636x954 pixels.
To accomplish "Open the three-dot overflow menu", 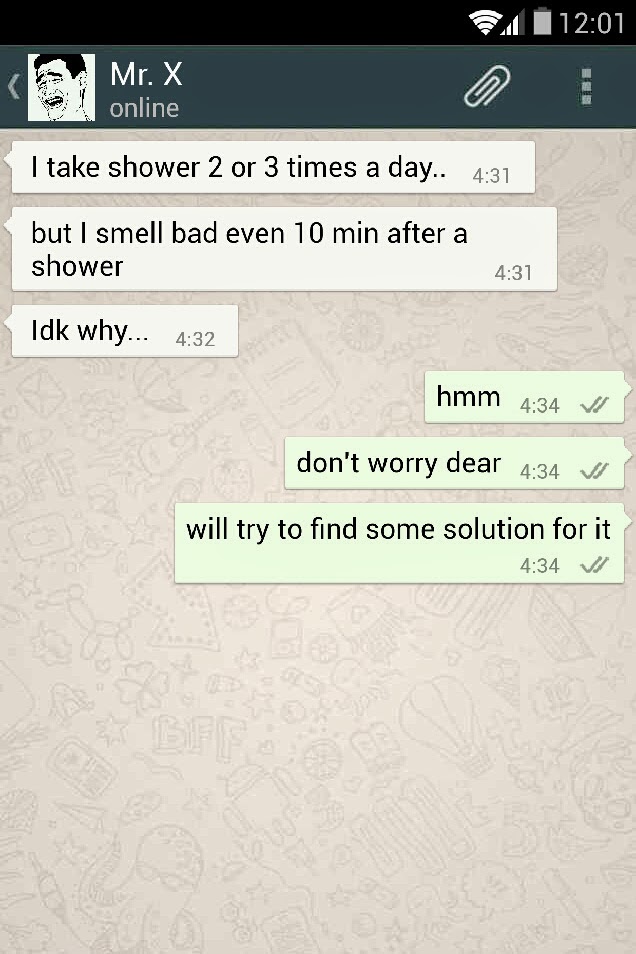I will click(587, 87).
